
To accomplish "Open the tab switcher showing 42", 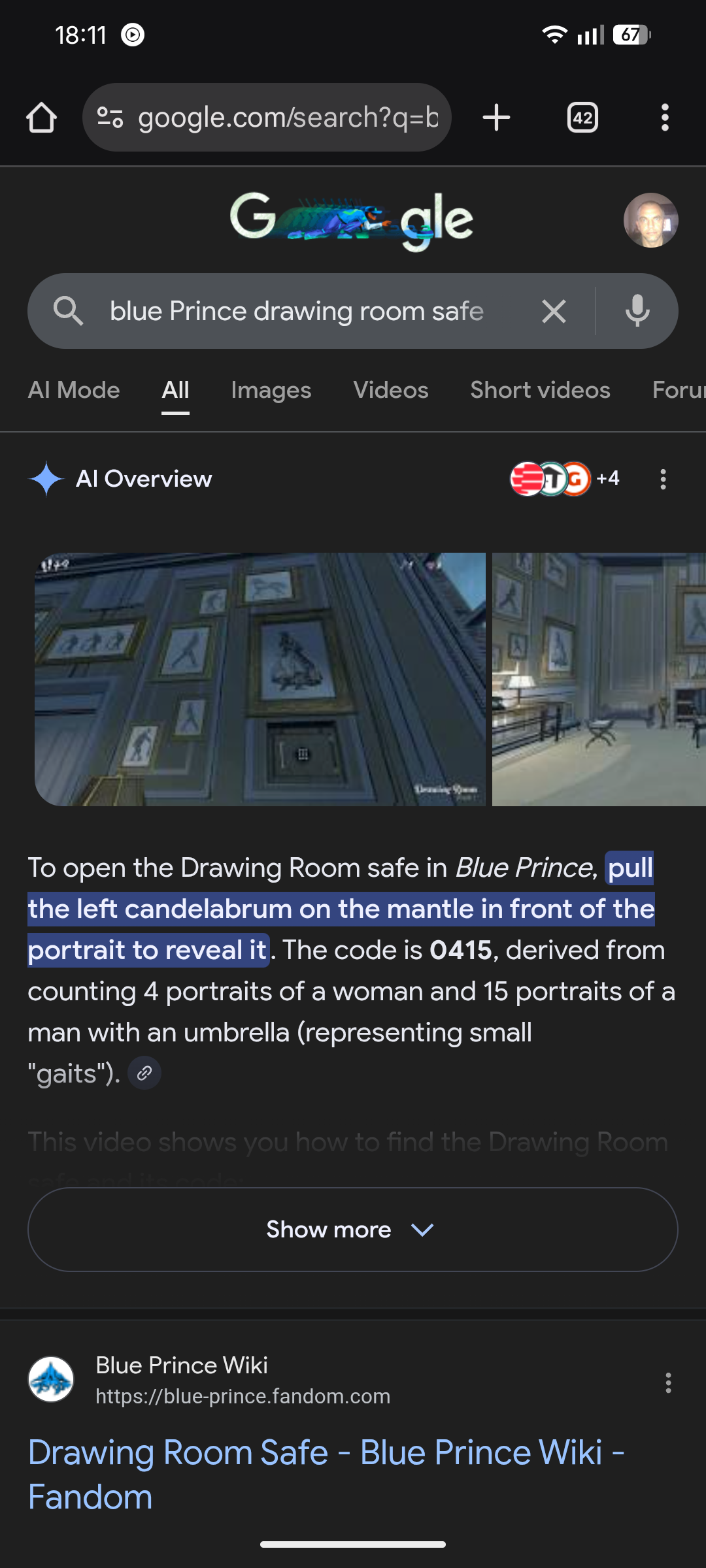I will pos(582,118).
